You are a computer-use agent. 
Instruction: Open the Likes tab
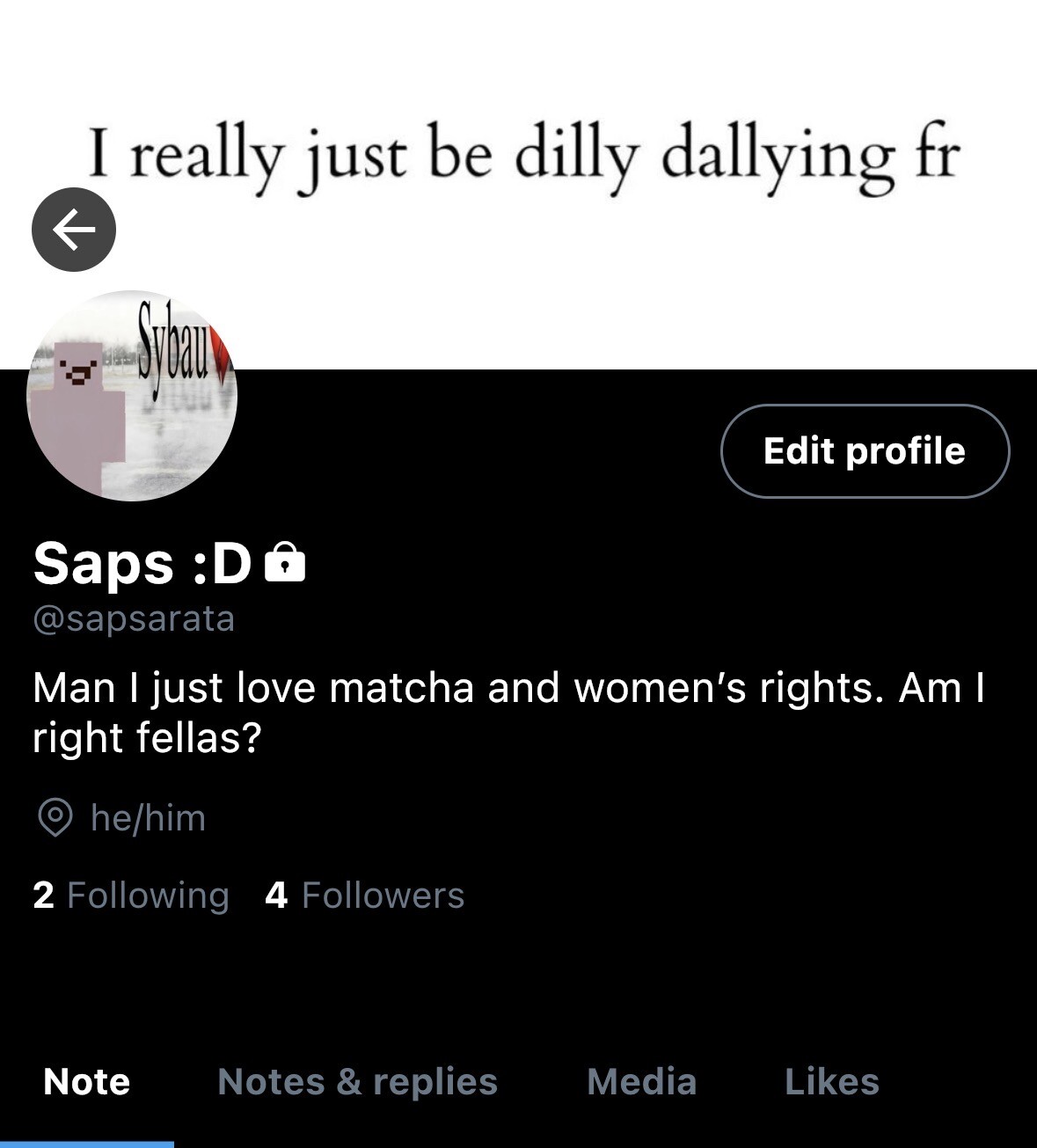click(x=831, y=1082)
